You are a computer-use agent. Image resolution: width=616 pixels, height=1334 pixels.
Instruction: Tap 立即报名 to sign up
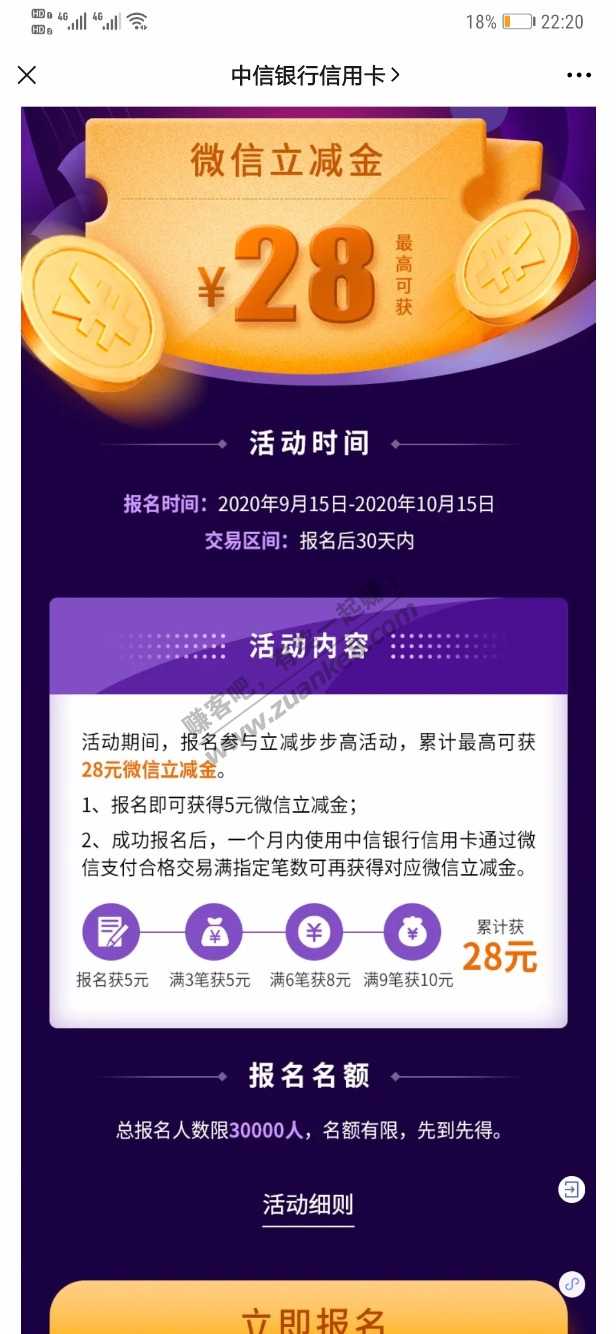point(308,1312)
